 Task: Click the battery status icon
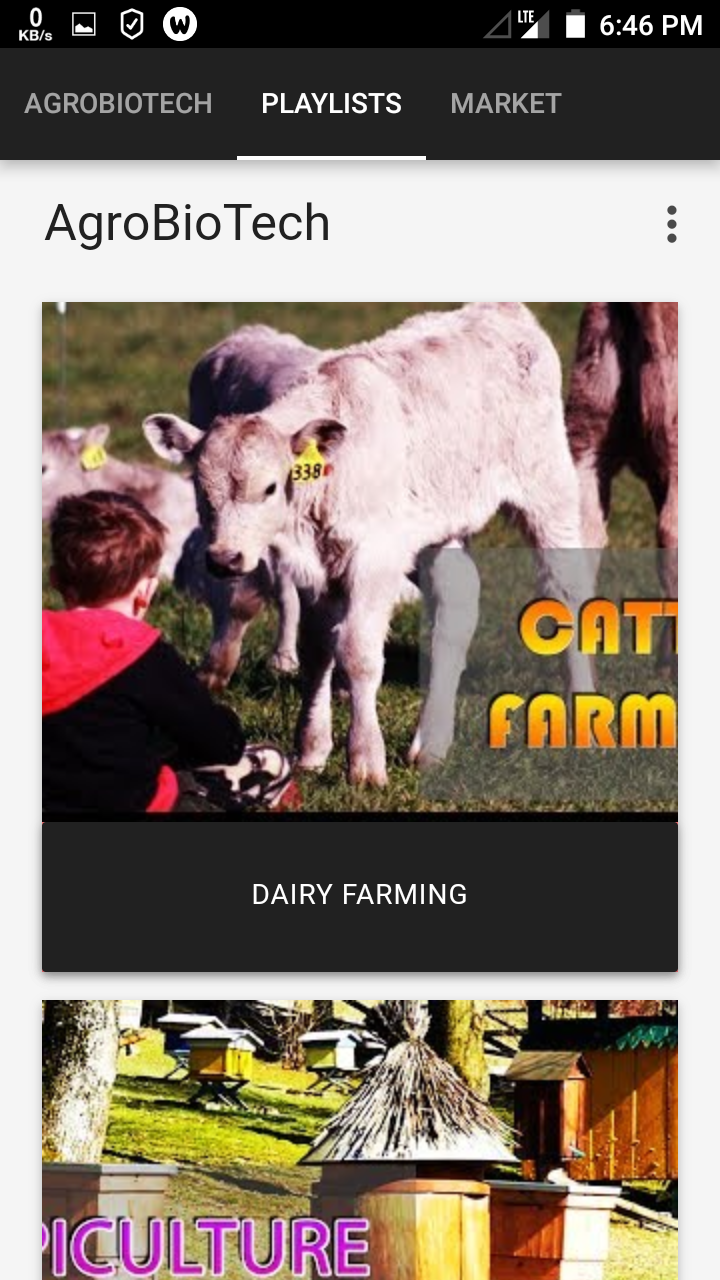click(576, 22)
